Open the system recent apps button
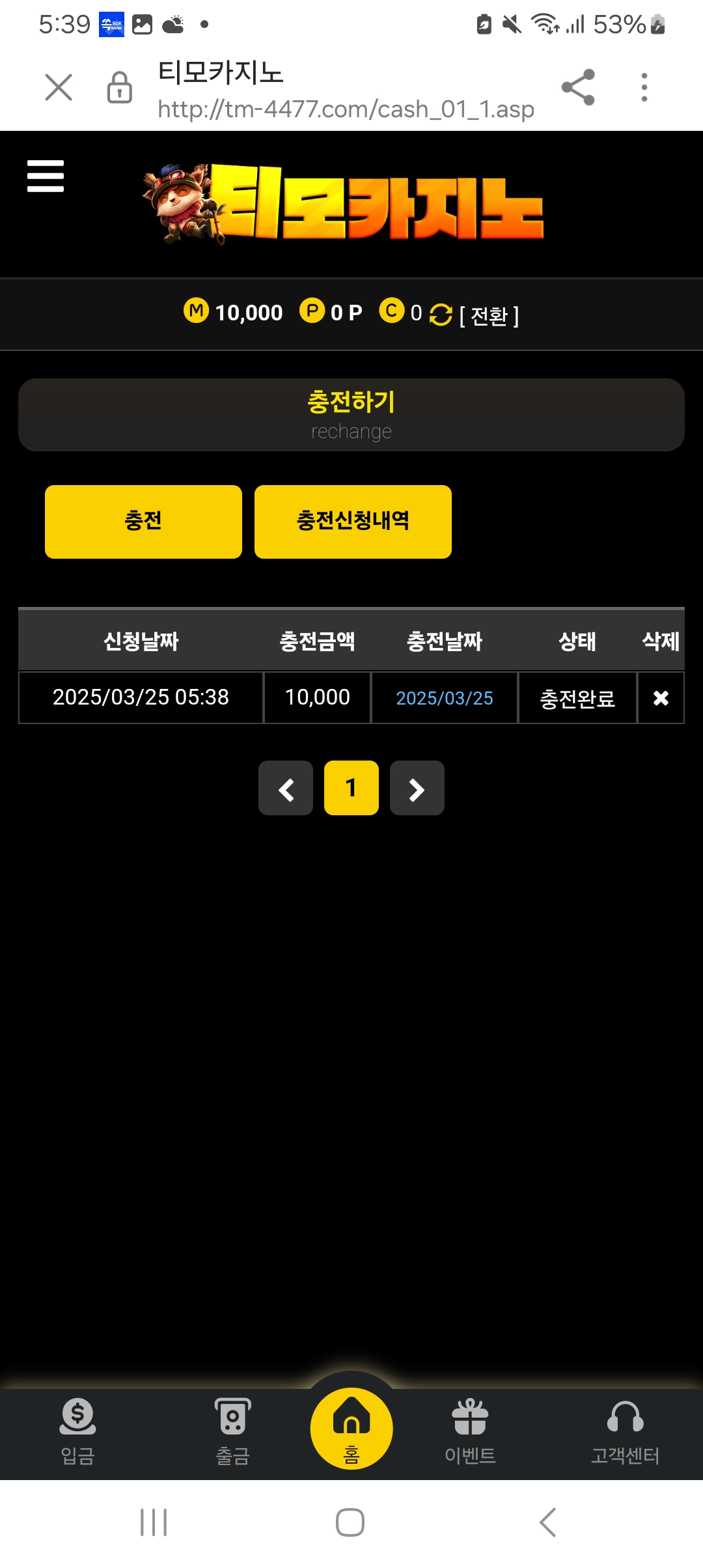 [154, 1522]
